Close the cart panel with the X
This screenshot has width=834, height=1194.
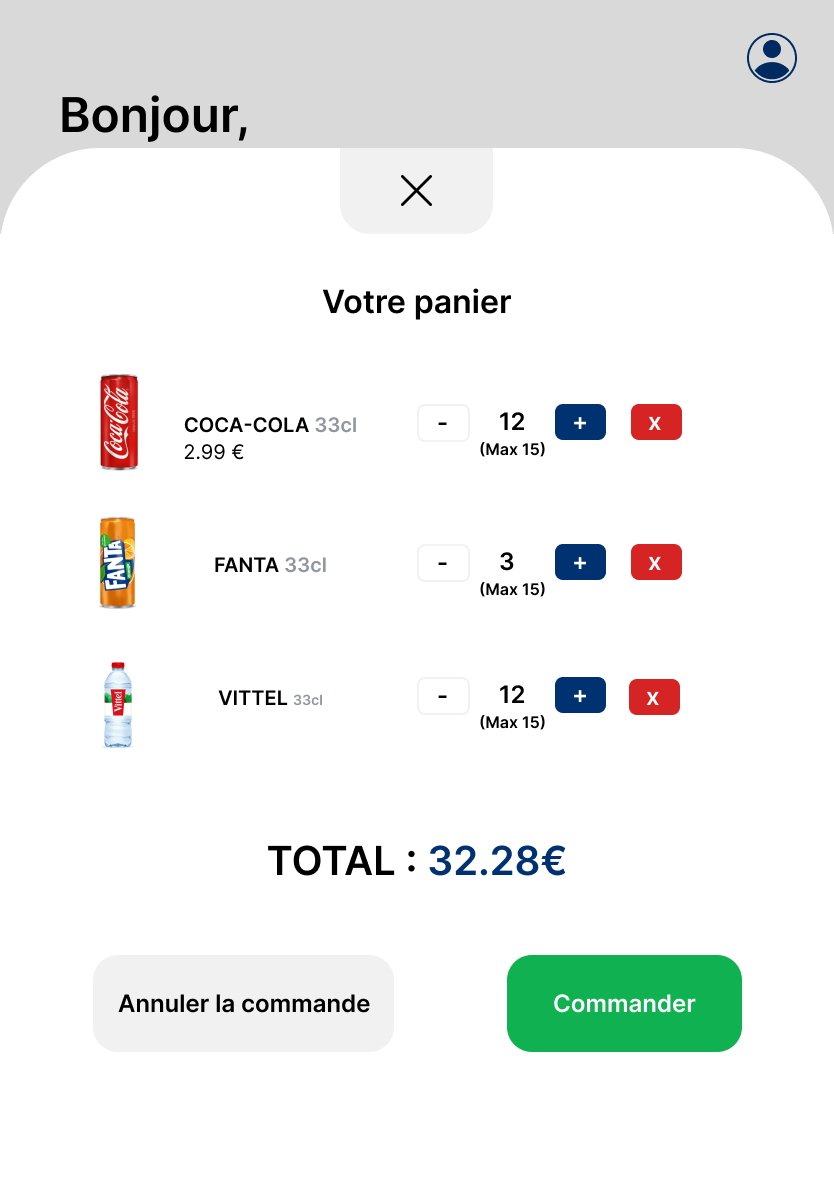tap(416, 190)
